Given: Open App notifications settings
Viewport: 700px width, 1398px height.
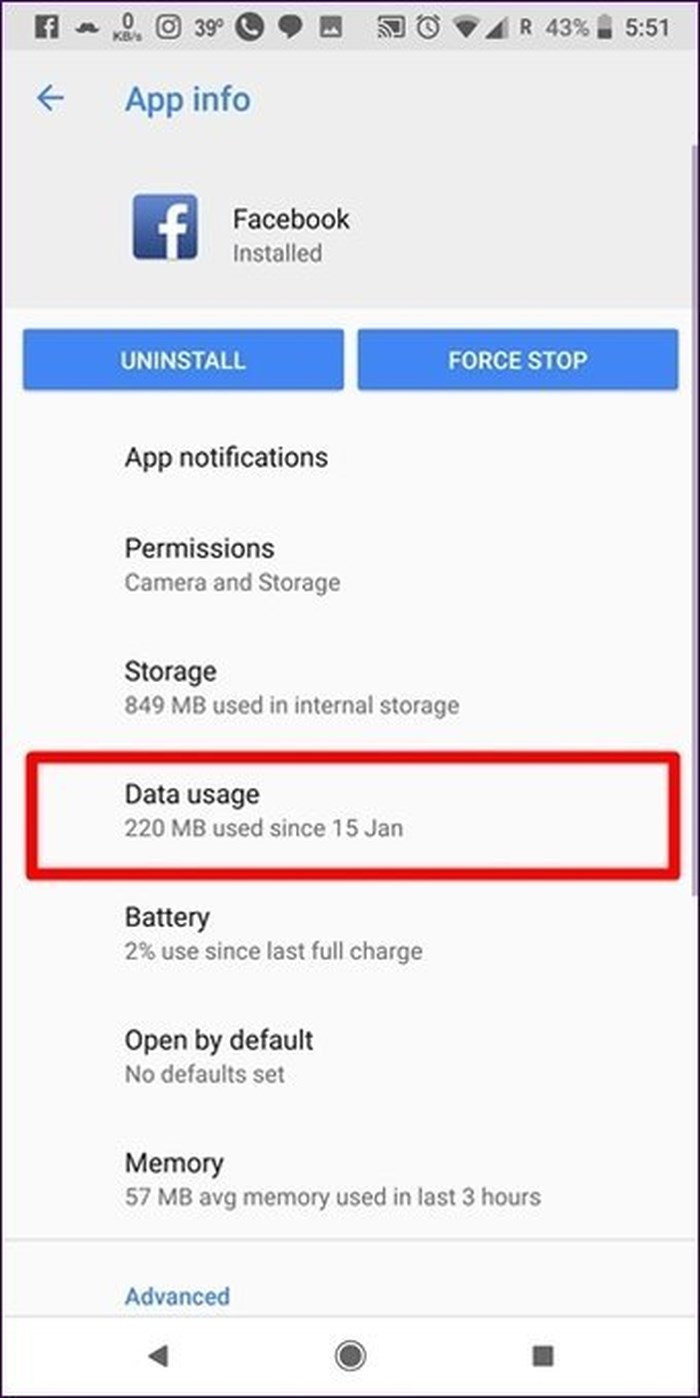Looking at the screenshot, I should click(x=226, y=458).
